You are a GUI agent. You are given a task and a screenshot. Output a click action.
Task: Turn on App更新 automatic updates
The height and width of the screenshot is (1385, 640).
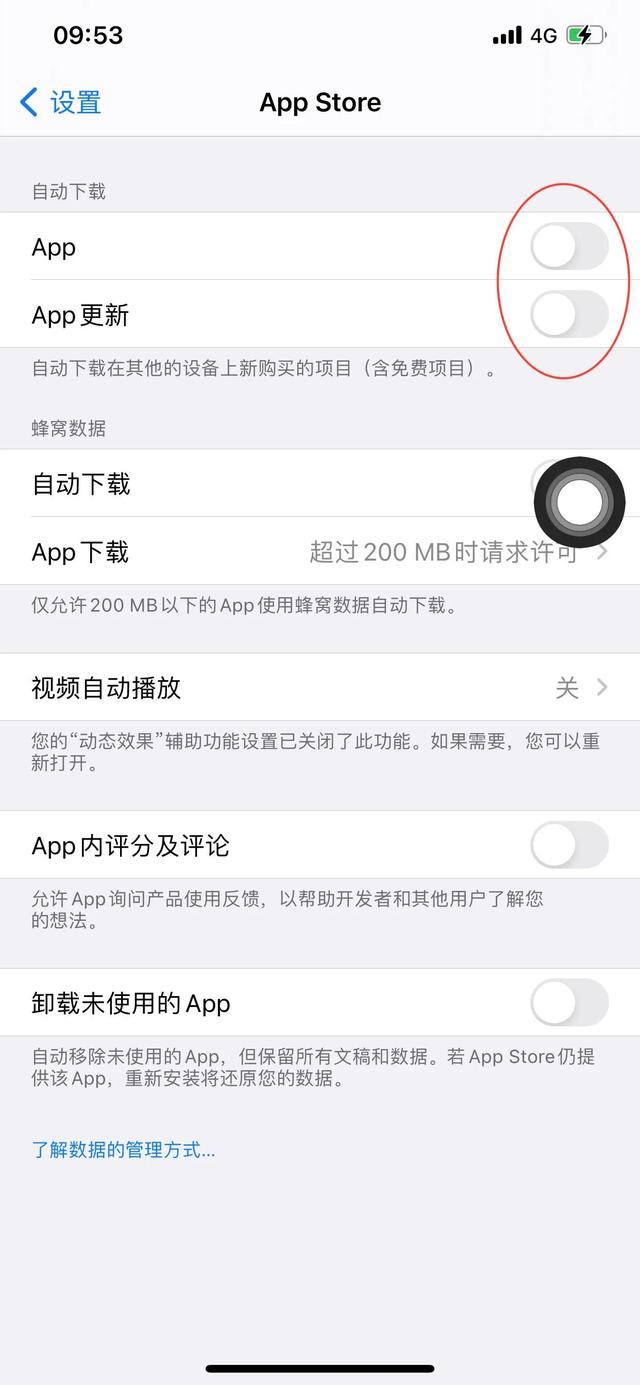[x=569, y=314]
